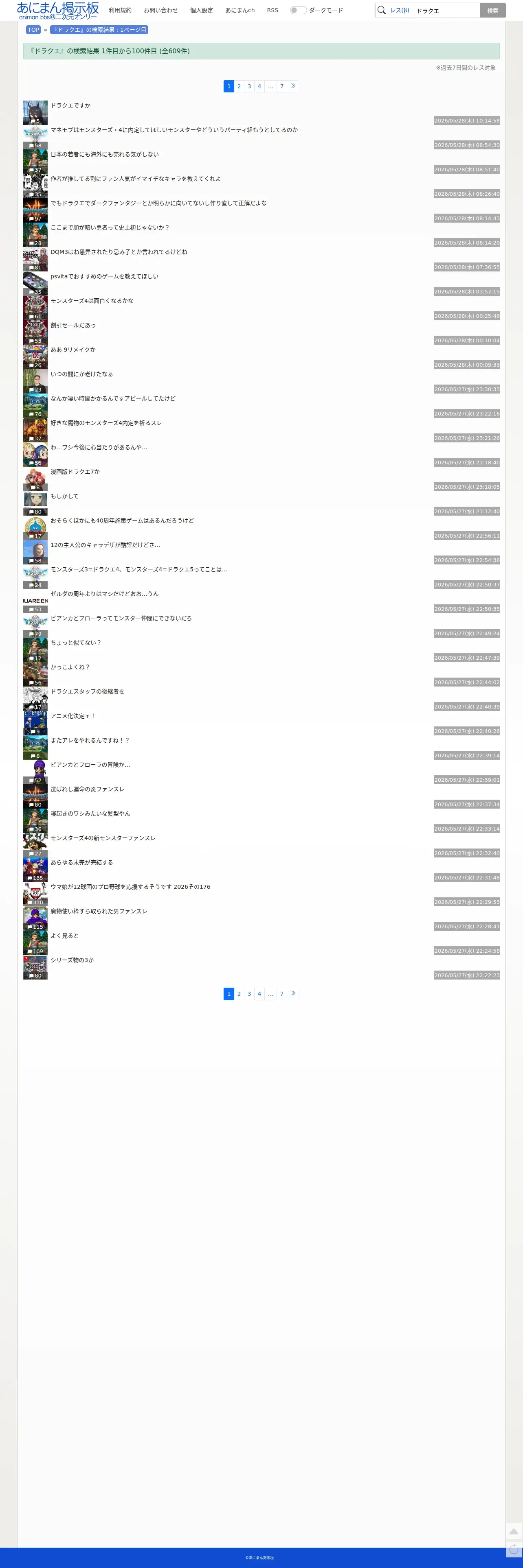
Task: Jump to page 7 in top pagination
Action: (281, 86)
